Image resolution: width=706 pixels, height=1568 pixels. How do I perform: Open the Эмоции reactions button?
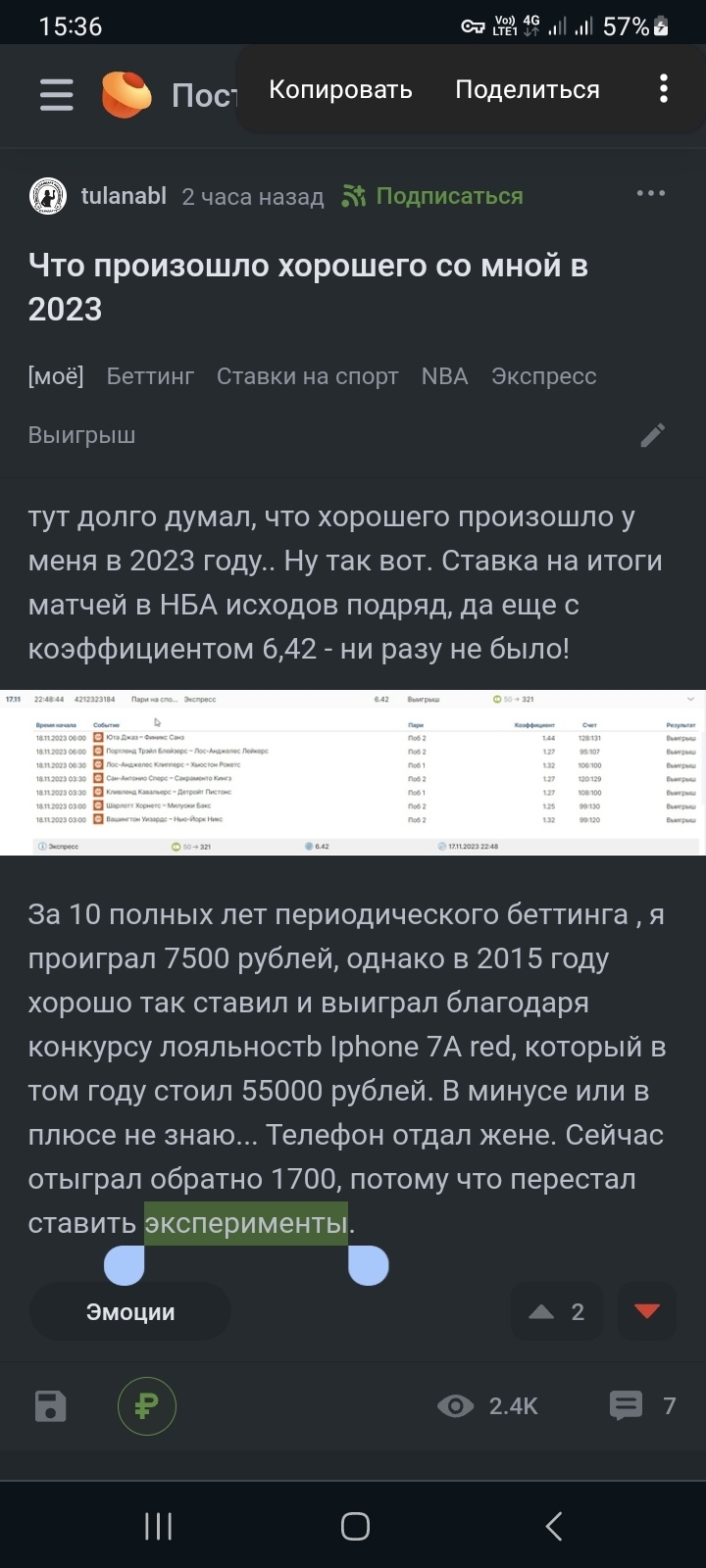point(129,1312)
